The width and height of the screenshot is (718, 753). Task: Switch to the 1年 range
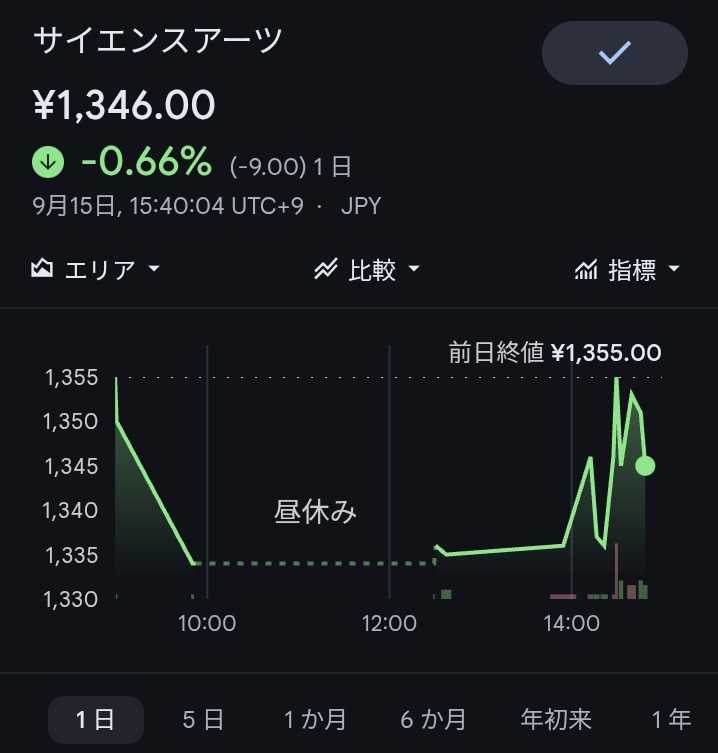point(671,719)
